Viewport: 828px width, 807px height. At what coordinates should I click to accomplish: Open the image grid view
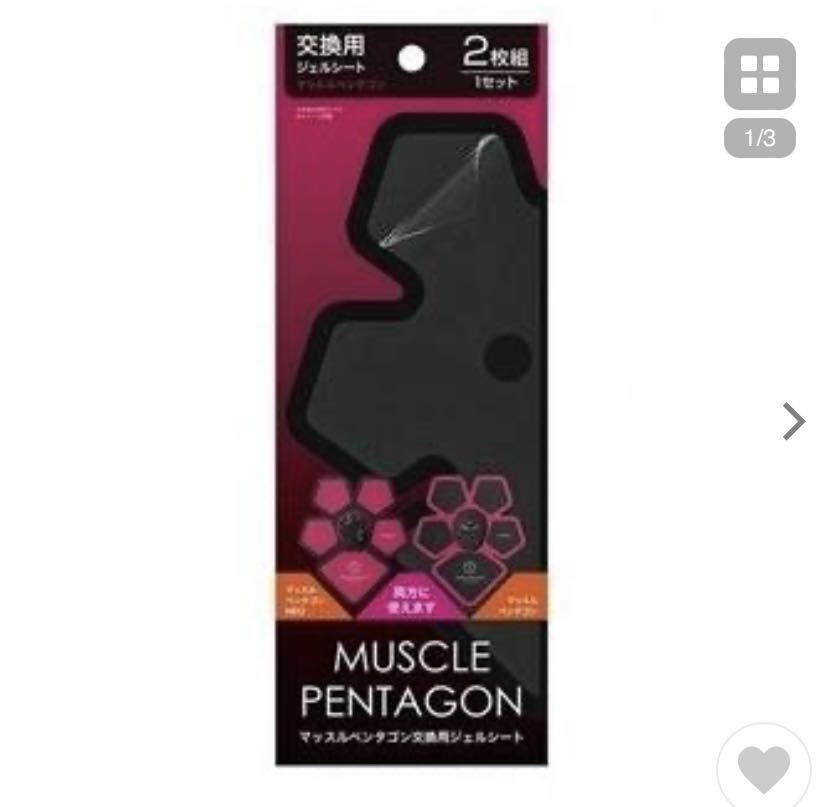tap(759, 74)
